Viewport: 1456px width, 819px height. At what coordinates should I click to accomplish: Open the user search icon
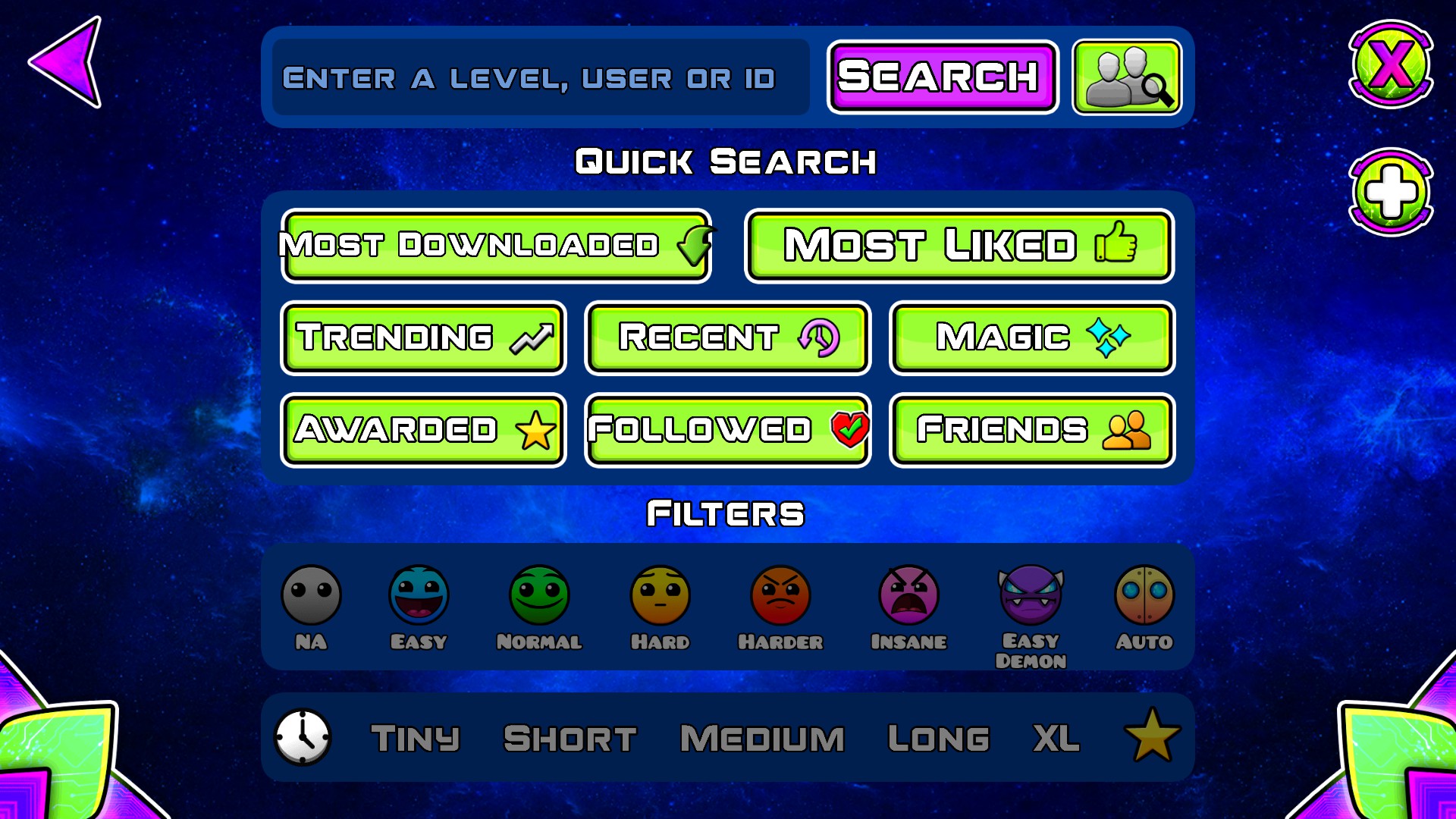pyautogui.click(x=1127, y=77)
